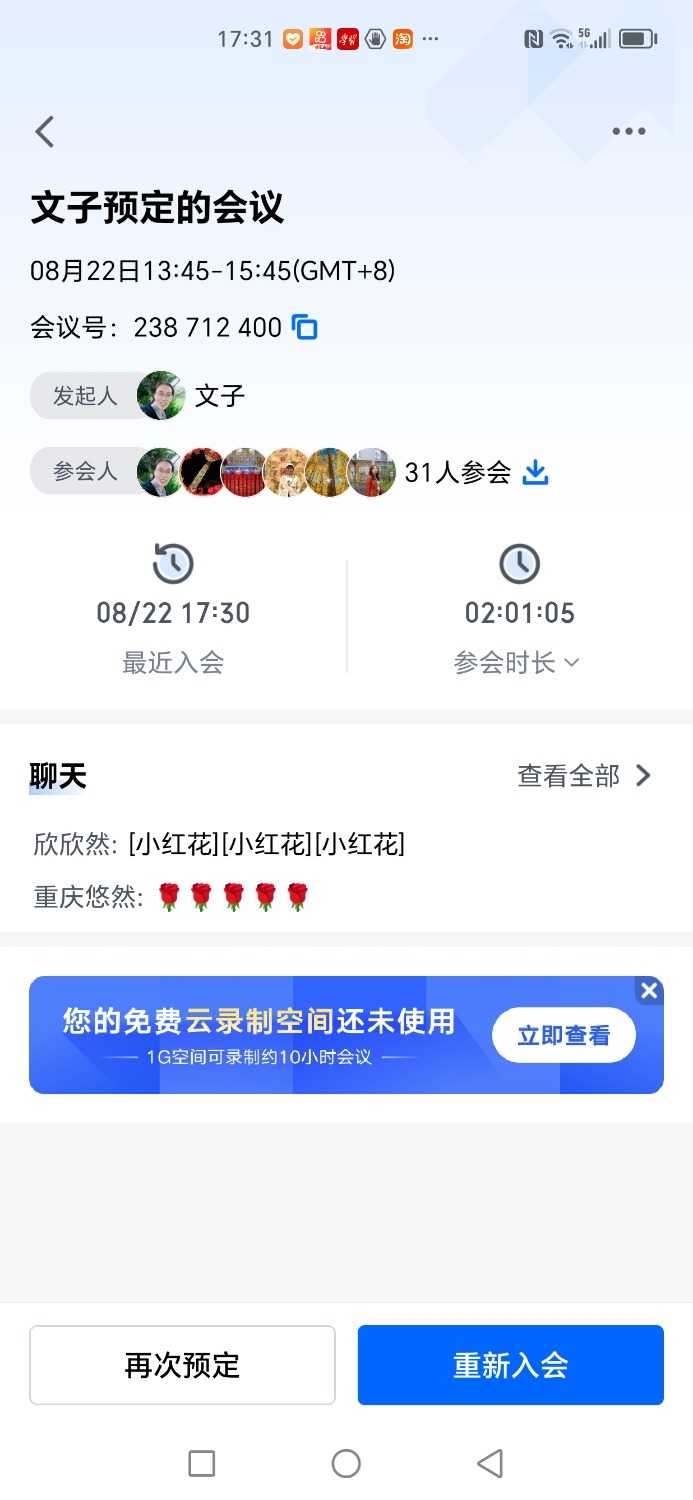Open the system recent apps button

202,1464
